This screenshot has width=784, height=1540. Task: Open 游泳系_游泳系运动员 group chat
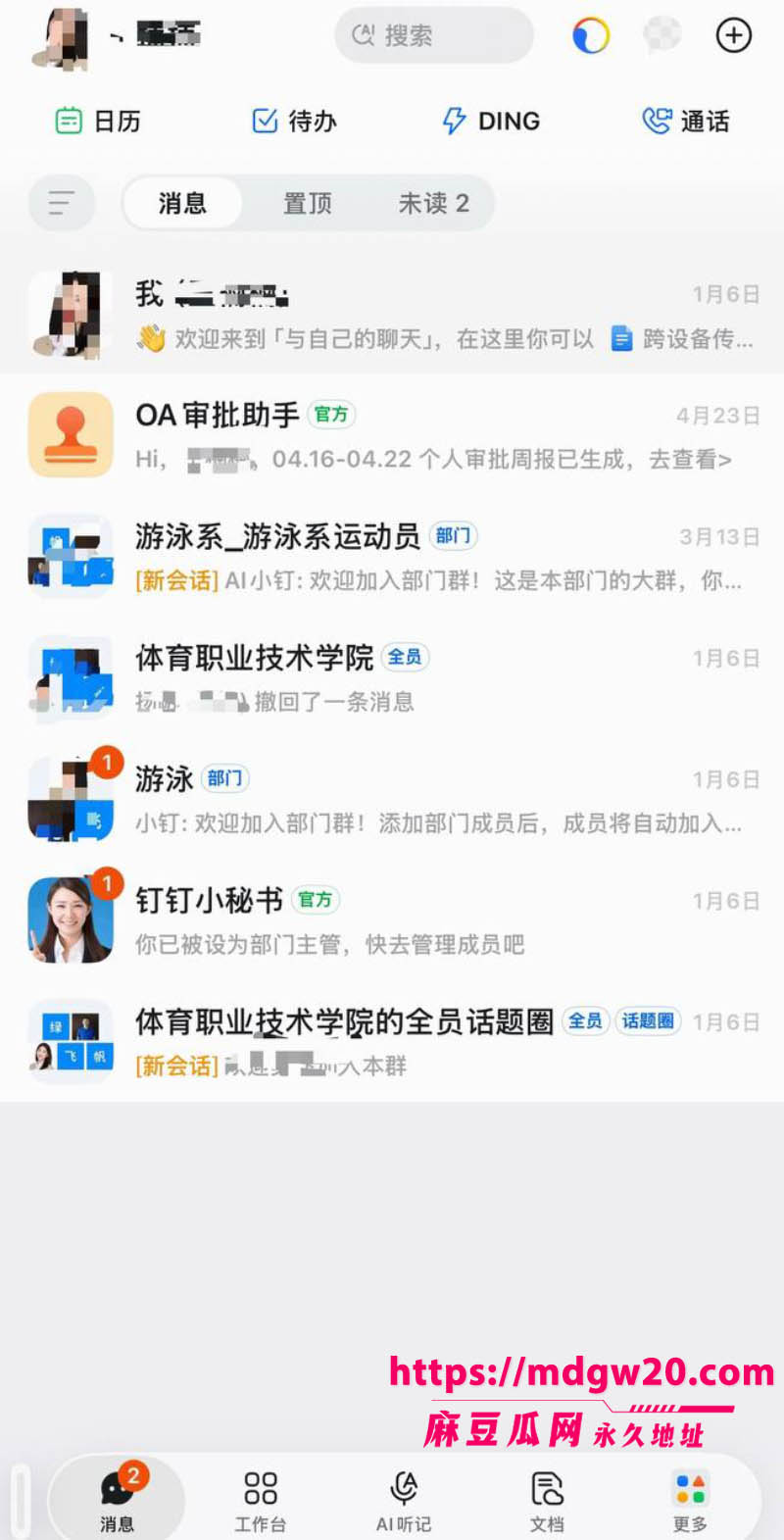(392, 557)
